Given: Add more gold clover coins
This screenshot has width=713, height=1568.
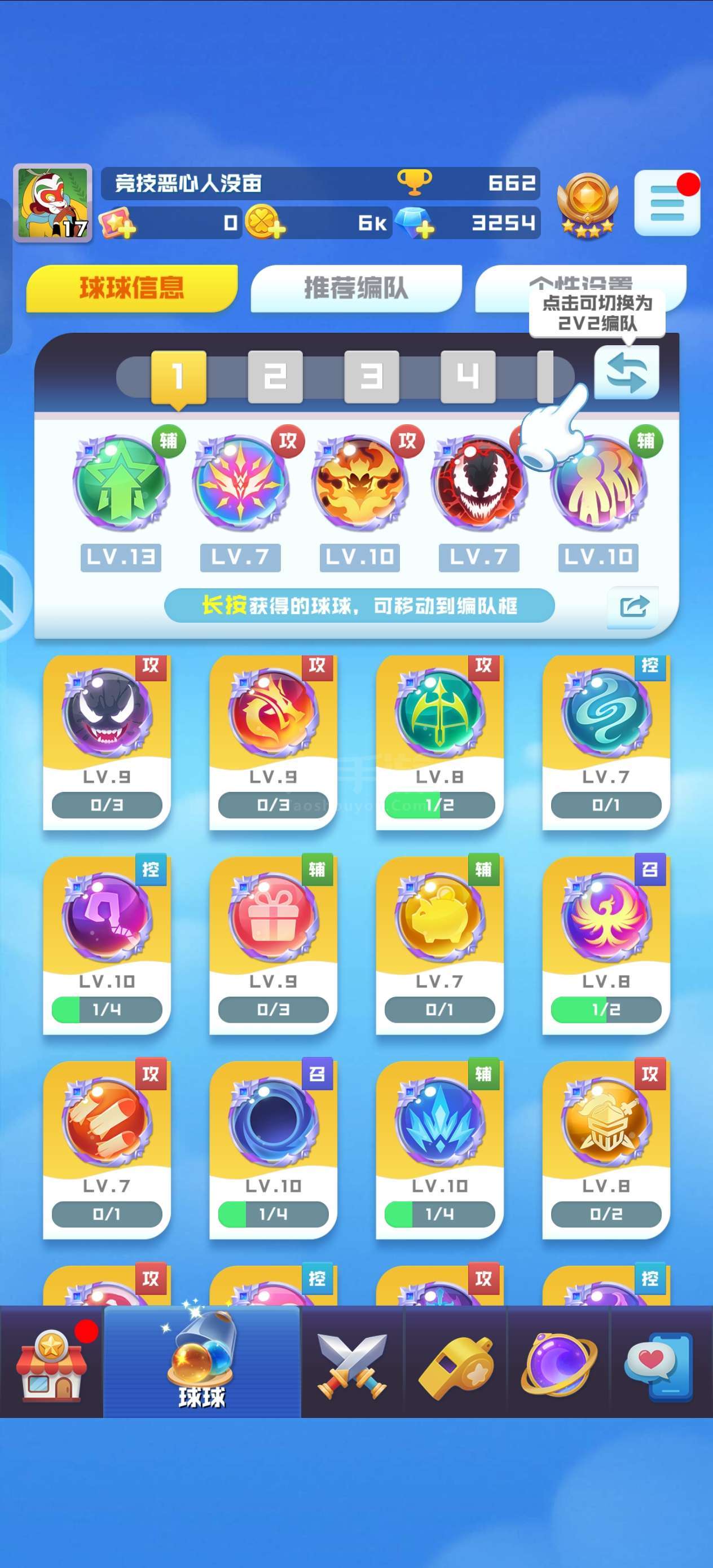Looking at the screenshot, I should (265, 222).
